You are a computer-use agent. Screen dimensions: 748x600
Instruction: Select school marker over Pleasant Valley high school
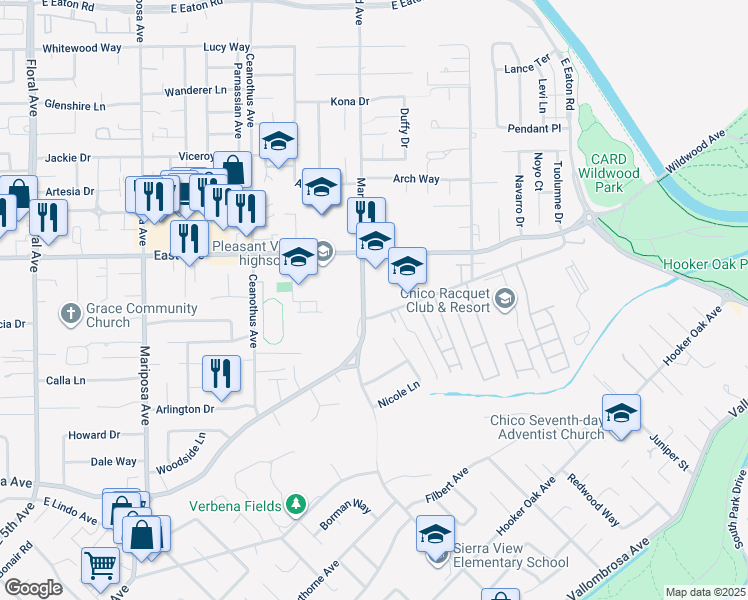click(298, 259)
